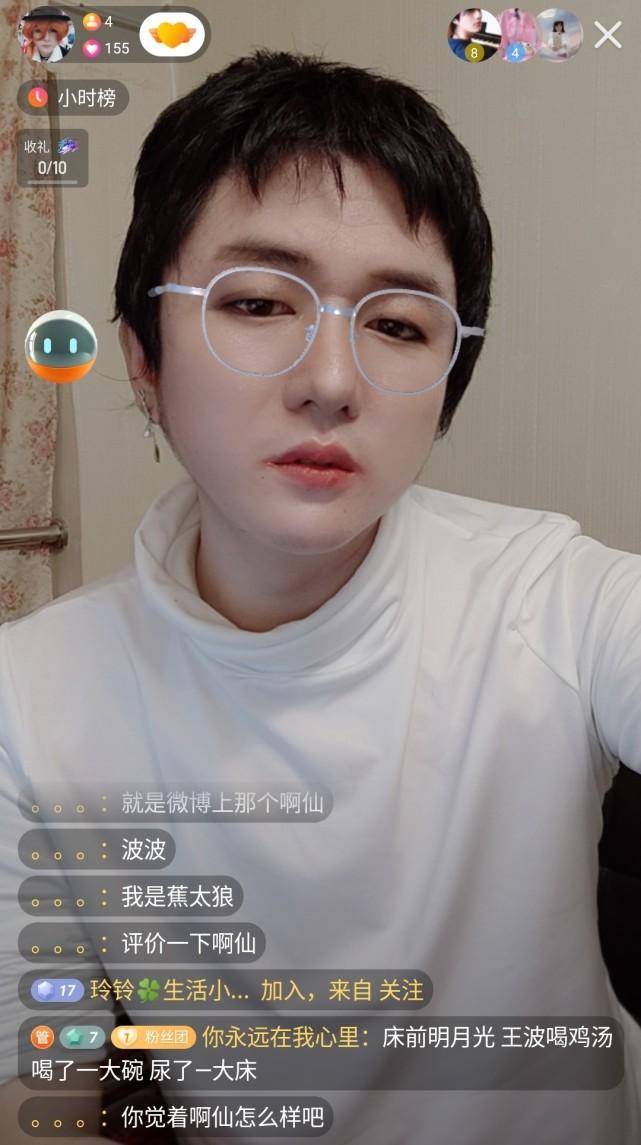View viewer avatar with badge 4
641x1145 pixels.
[x=517, y=35]
